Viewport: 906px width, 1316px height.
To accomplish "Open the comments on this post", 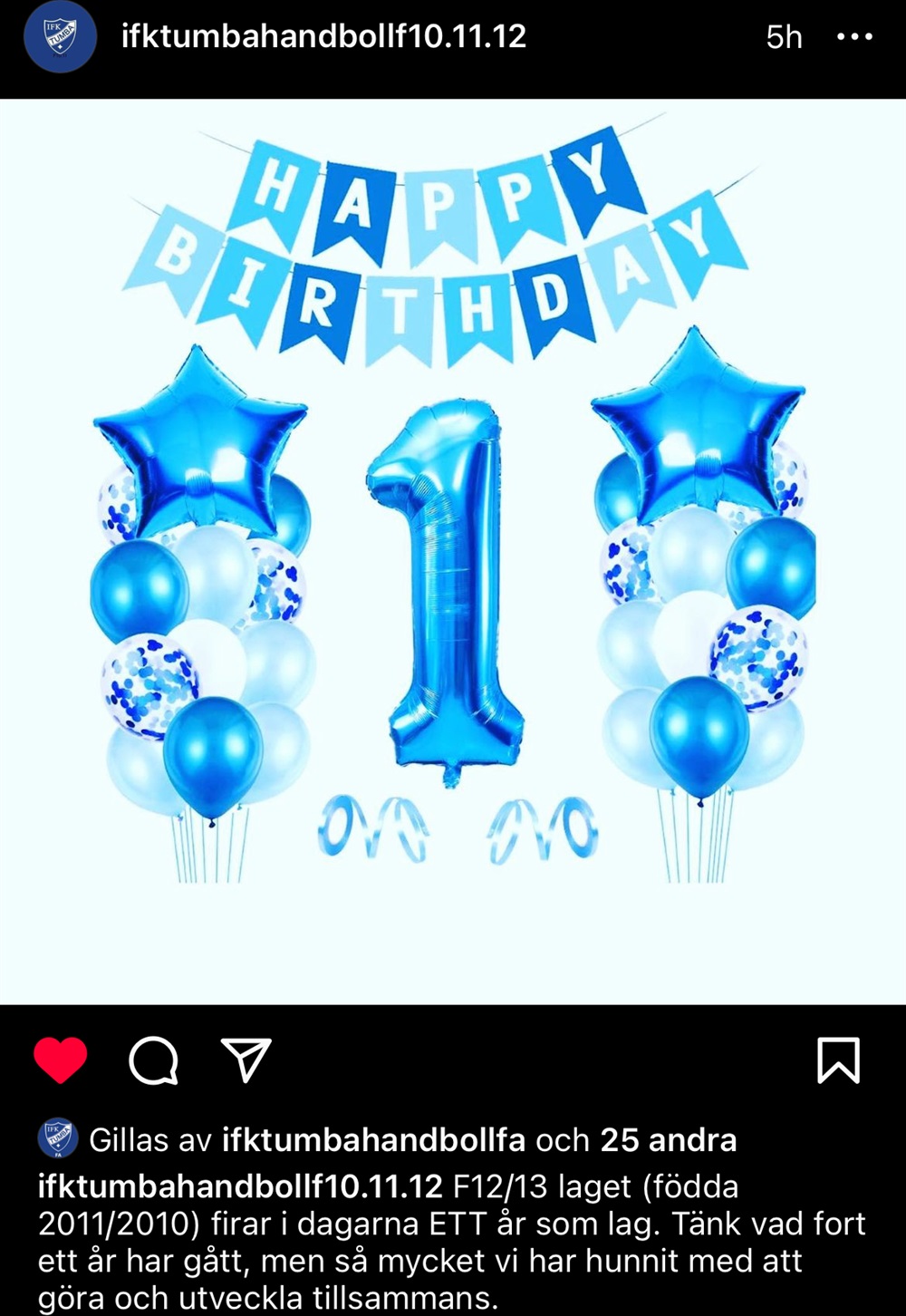I will pyautogui.click(x=153, y=1060).
